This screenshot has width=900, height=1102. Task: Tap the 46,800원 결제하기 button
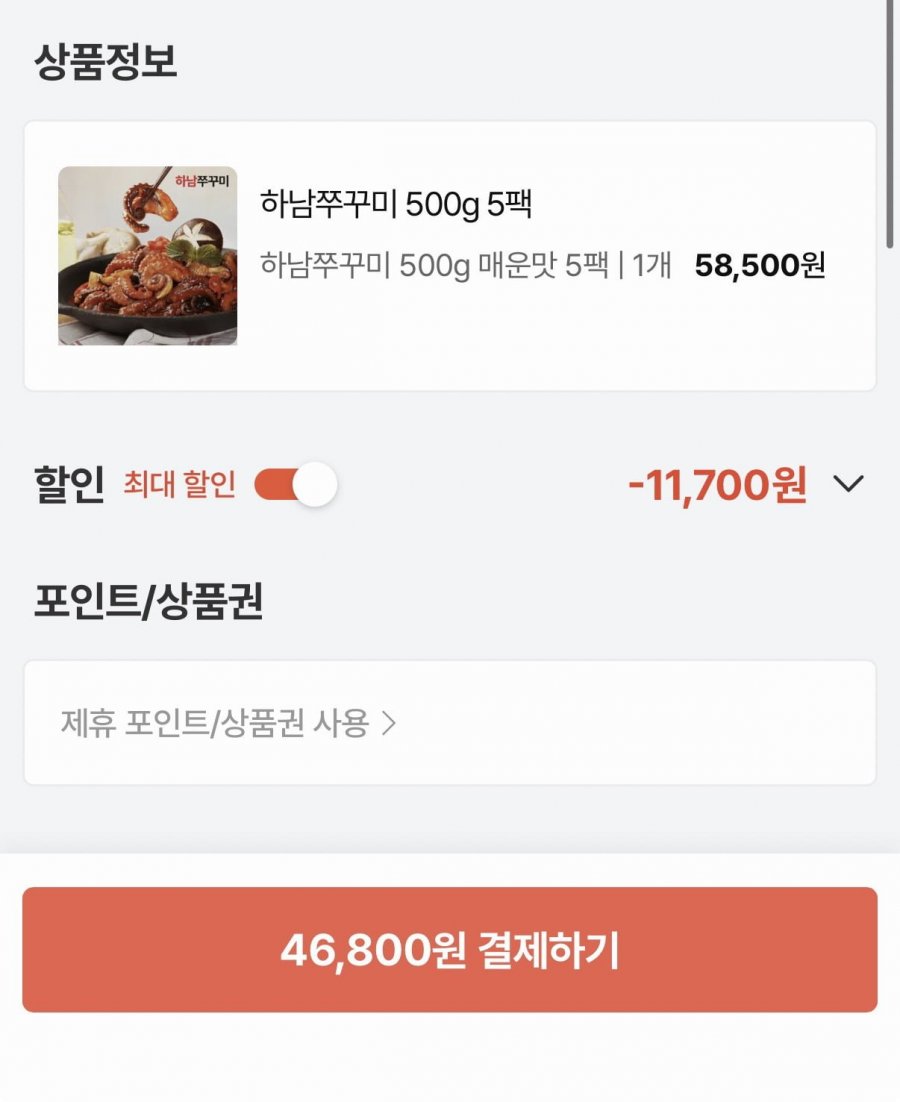click(450, 949)
